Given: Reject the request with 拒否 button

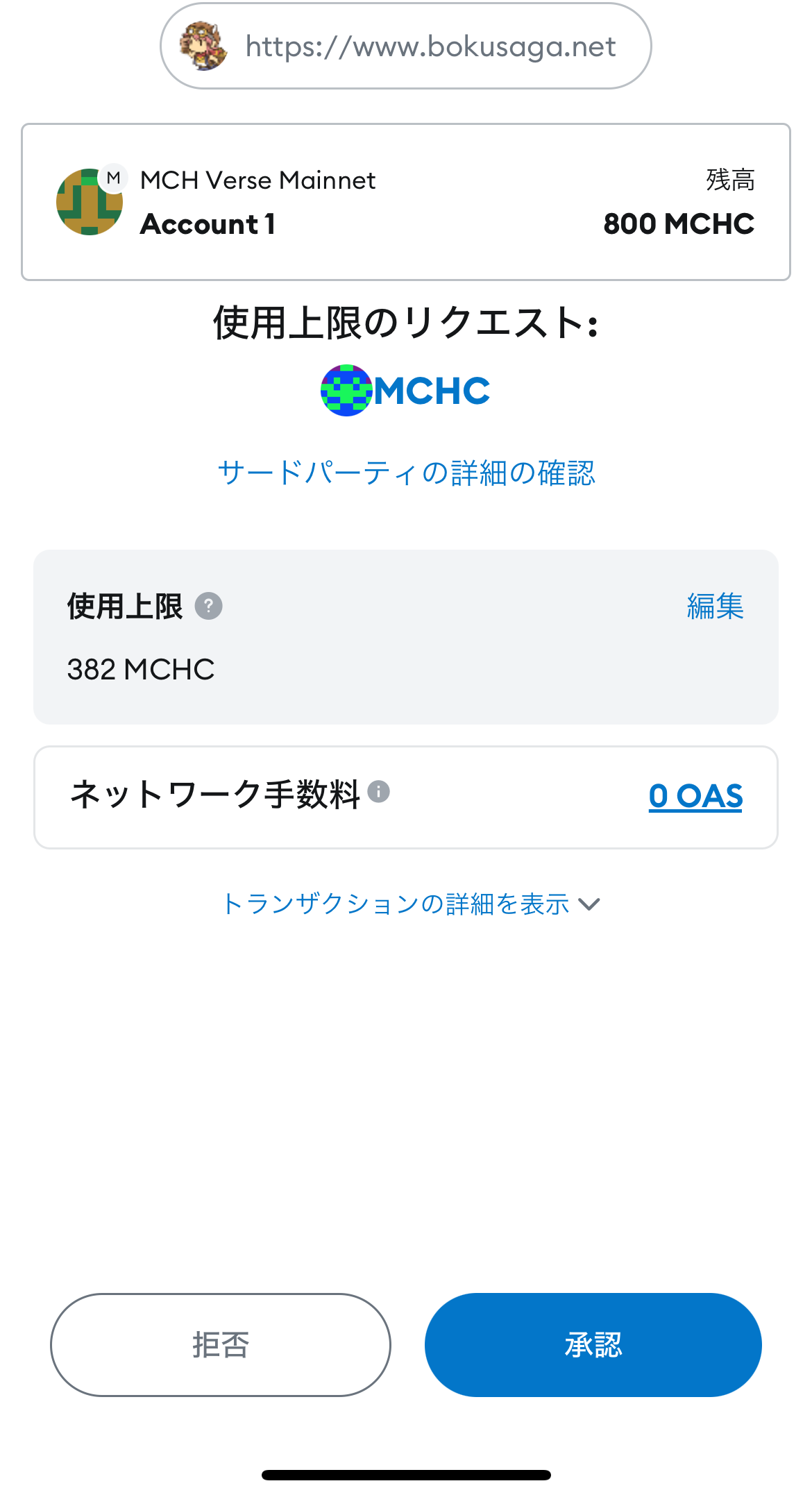Looking at the screenshot, I should [x=221, y=1344].
